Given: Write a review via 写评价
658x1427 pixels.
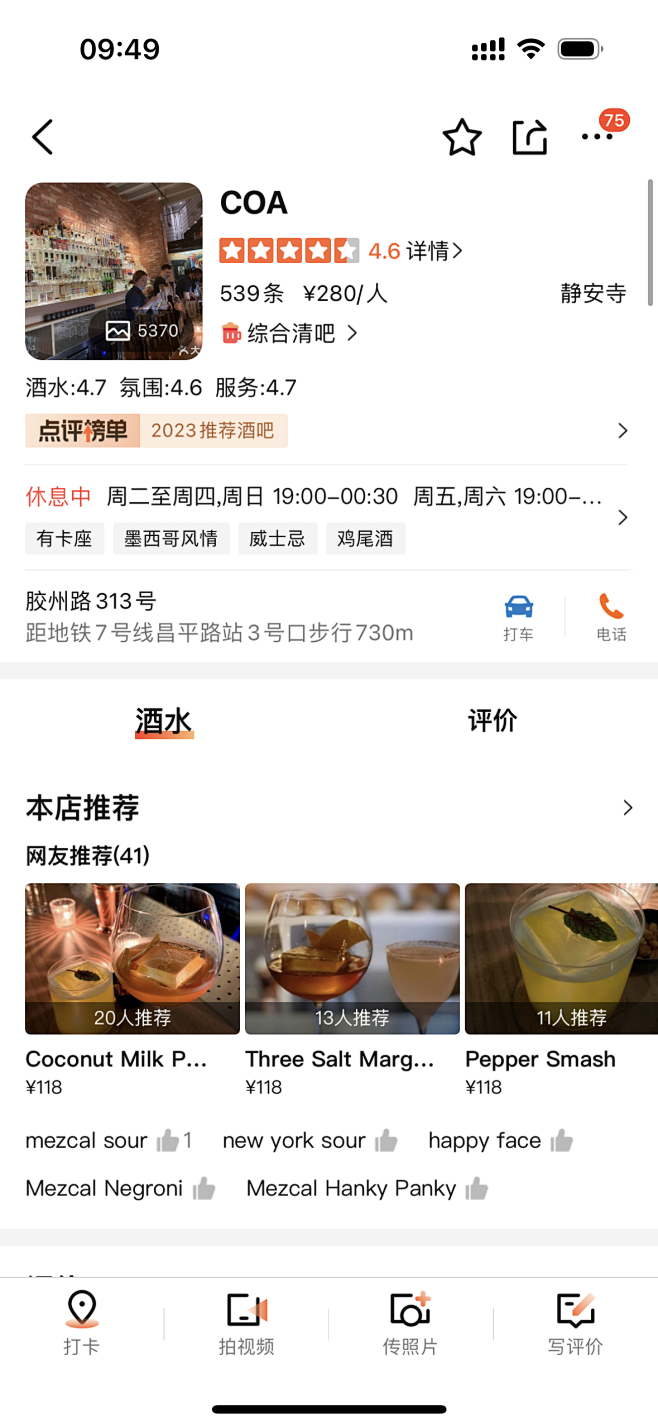Looking at the screenshot, I should (x=575, y=1321).
